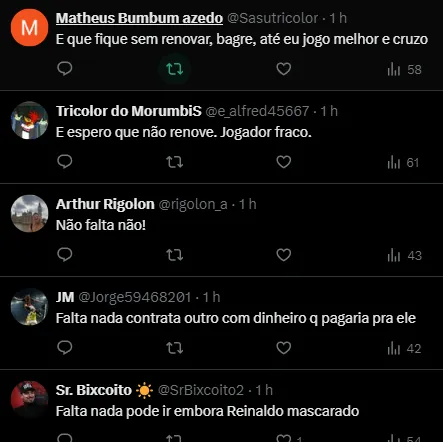Like Matheus Bumbum azedo's tweet
This screenshot has height=442, width=443.
click(284, 69)
